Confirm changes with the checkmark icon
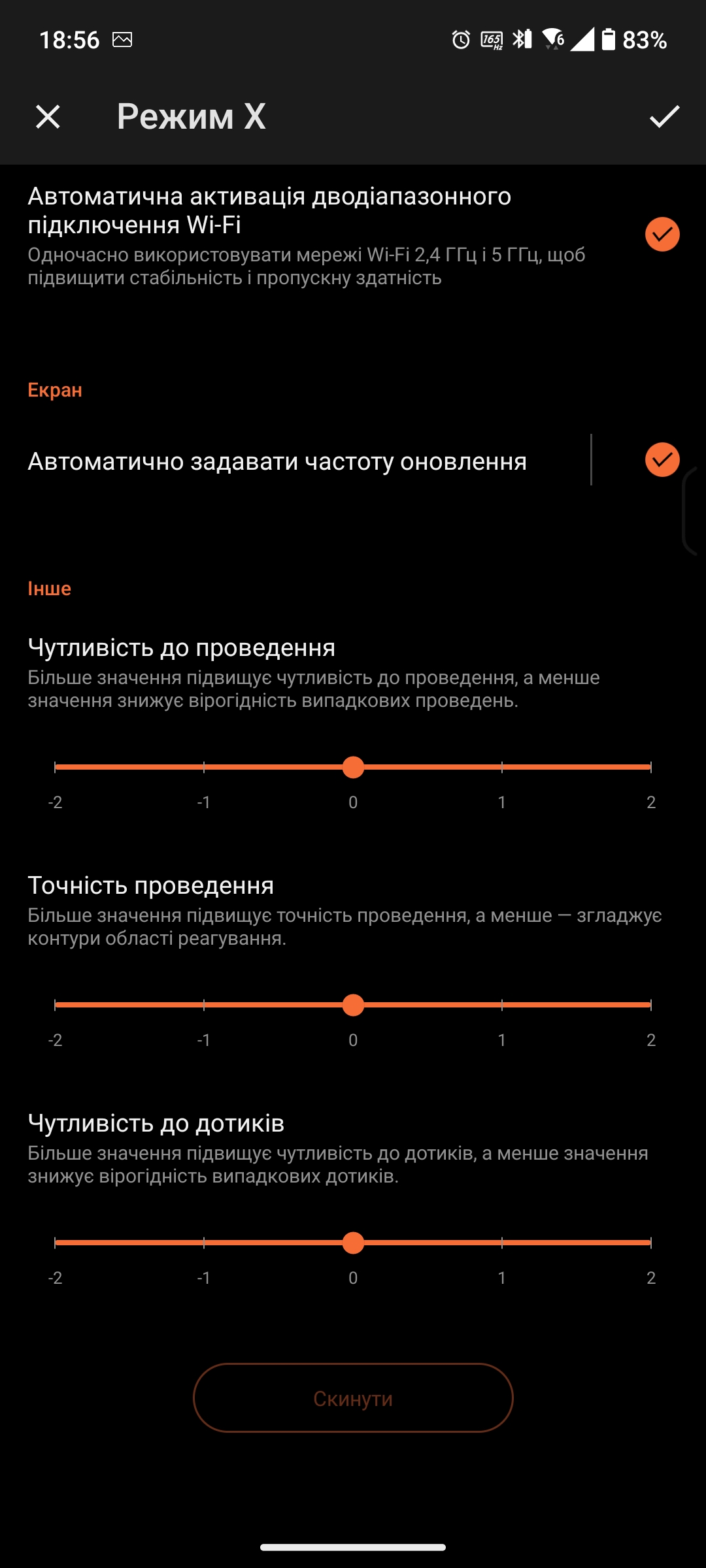 pyautogui.click(x=664, y=117)
